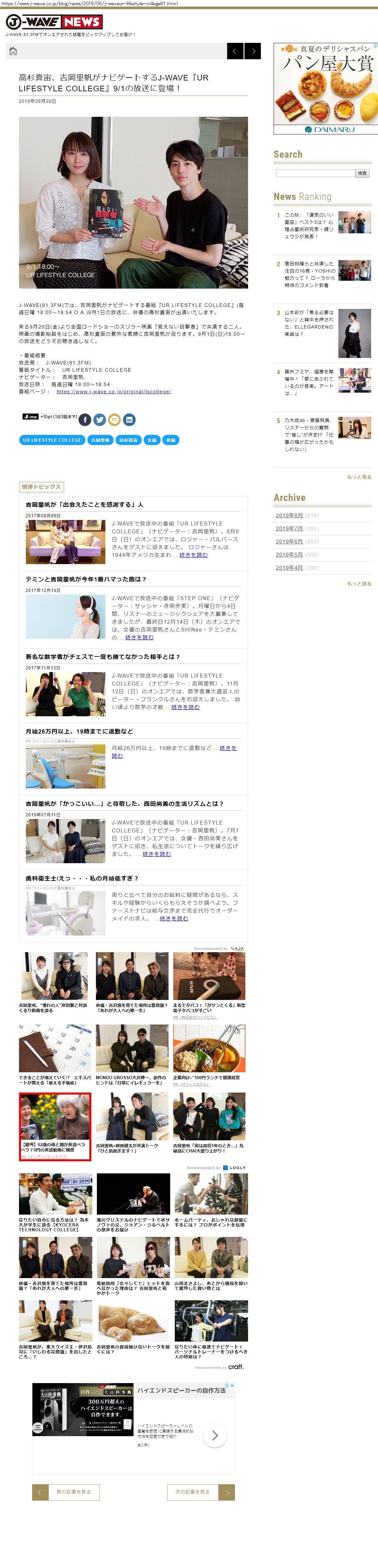Open the 2019年4月 archive link
The width and height of the screenshot is (378, 1568).
(289, 568)
